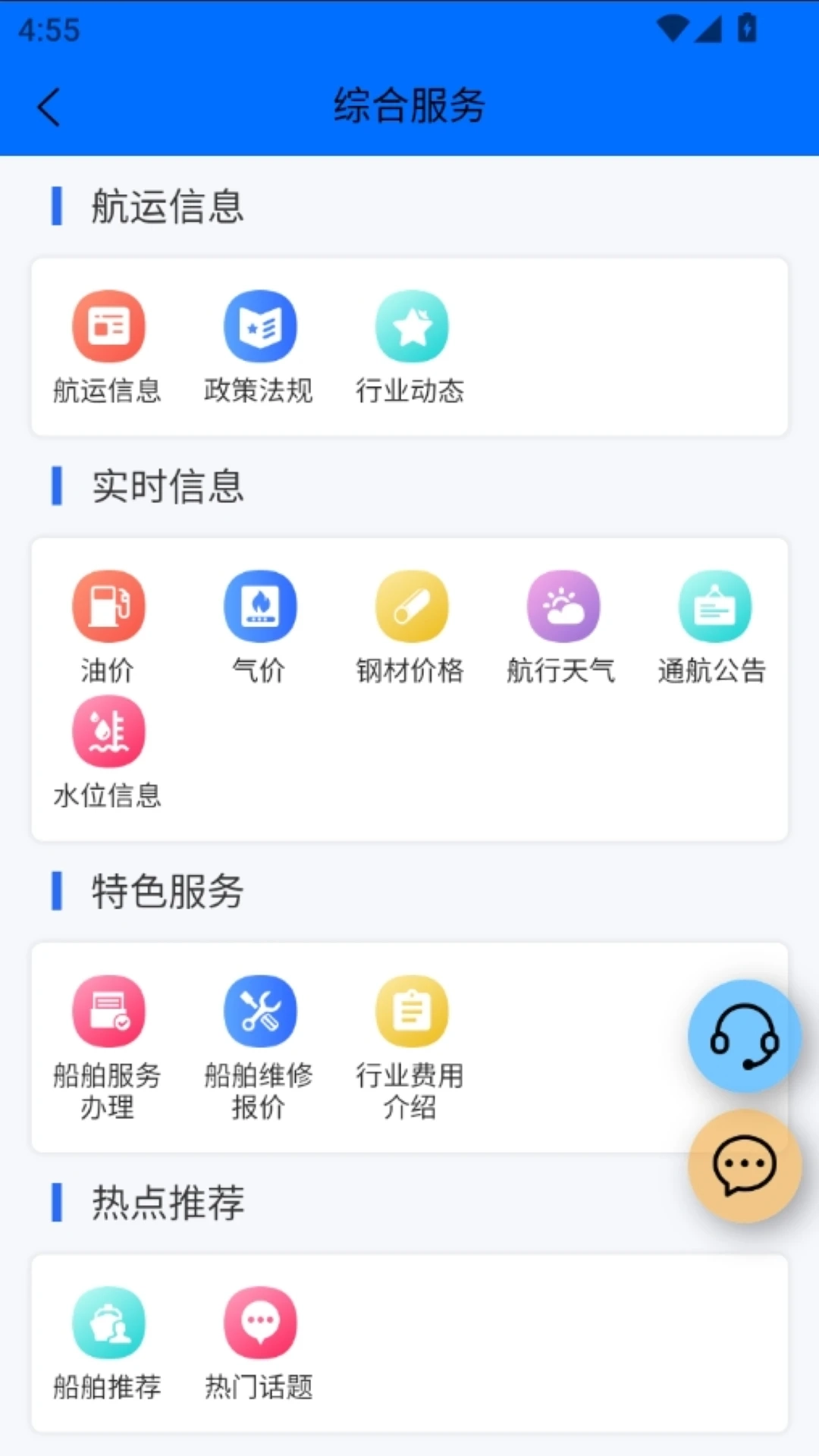Open the 通航公告 navigation notice icon
This screenshot has height=1456, width=819.
tap(712, 606)
